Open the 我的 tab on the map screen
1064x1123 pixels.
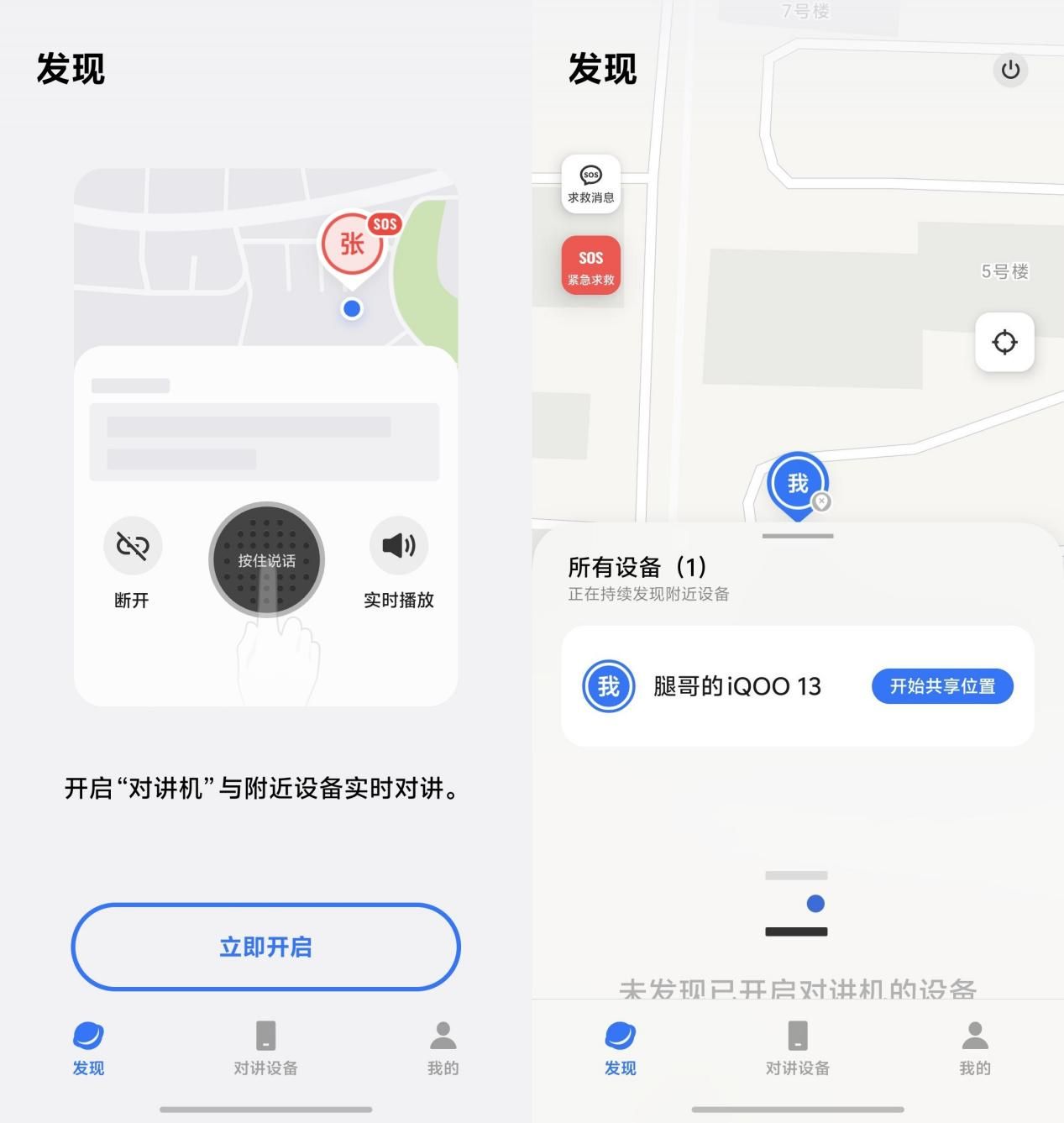[x=974, y=1047]
